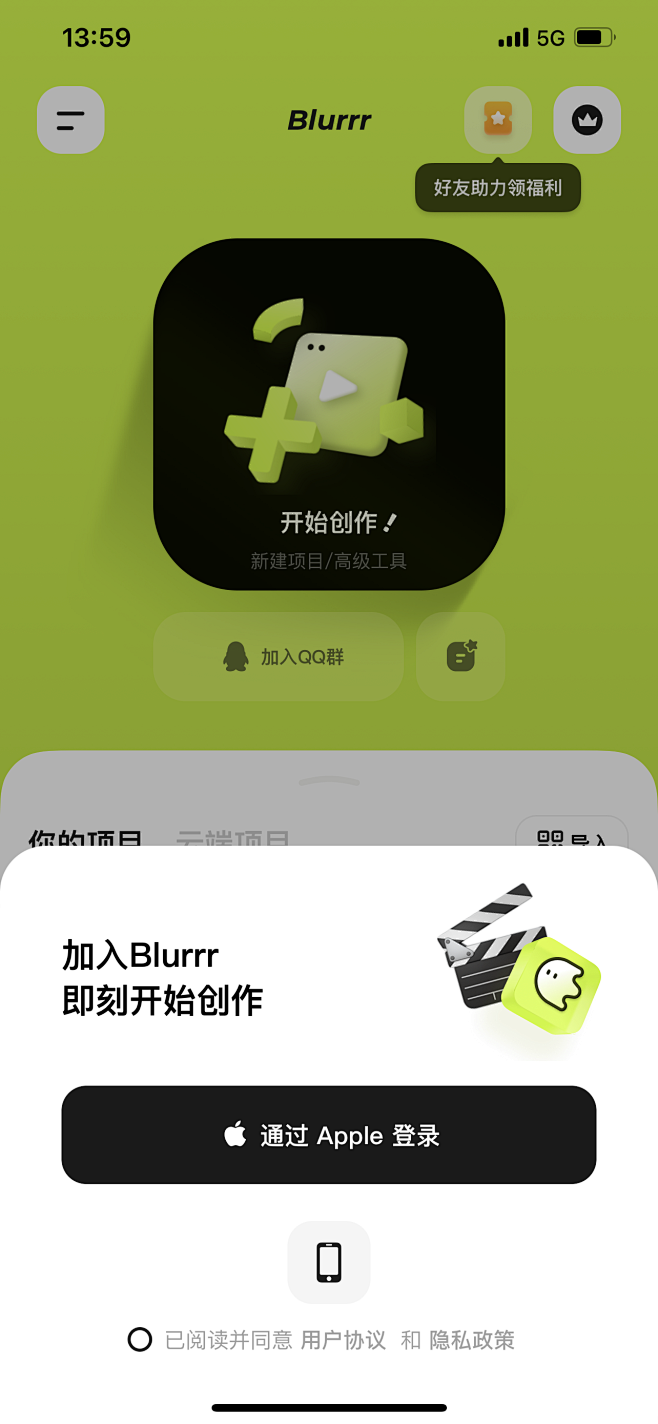Choose the phone number login icon

coord(329,1262)
